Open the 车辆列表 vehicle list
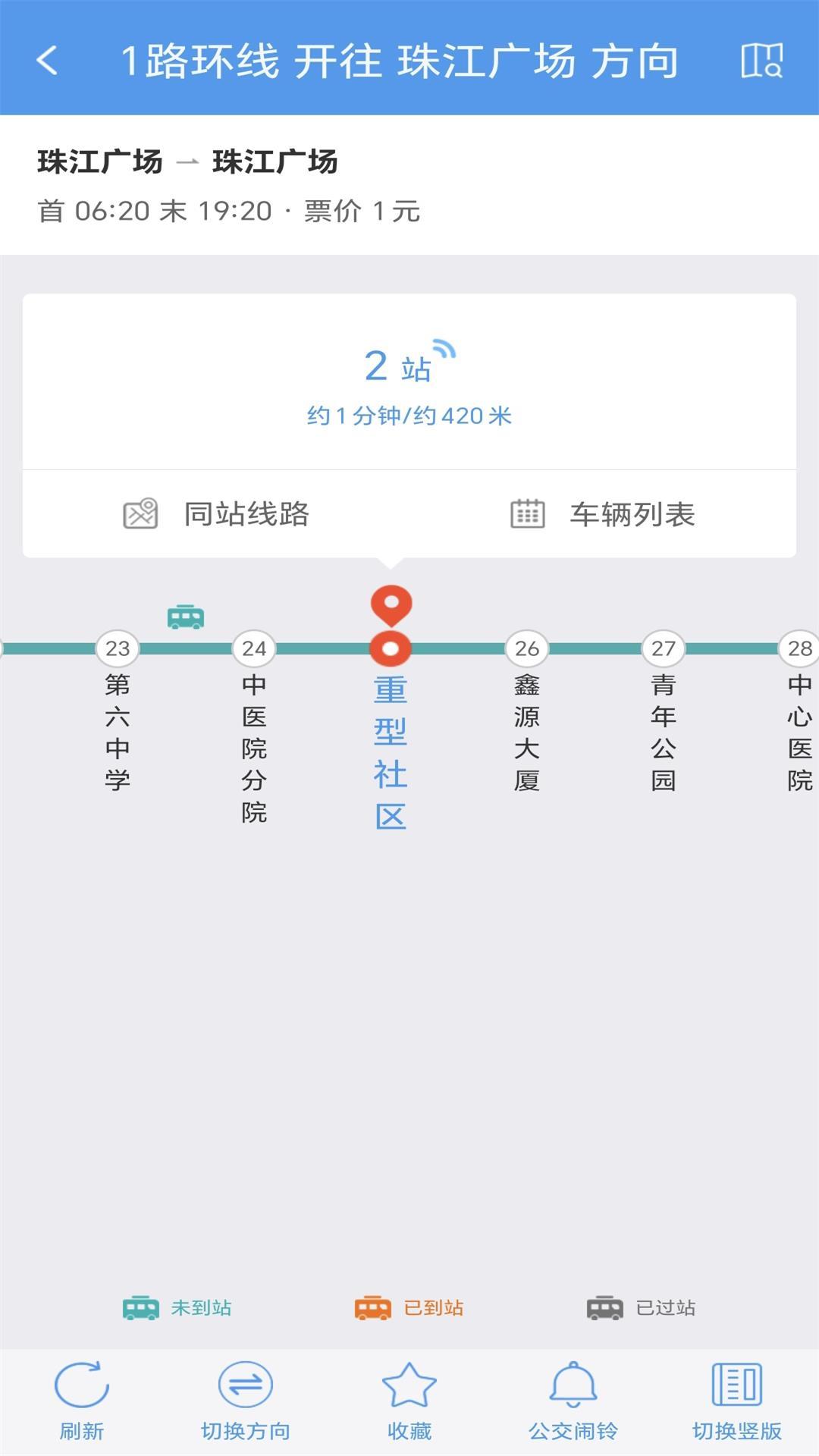This screenshot has width=819, height=1456. 607,513
